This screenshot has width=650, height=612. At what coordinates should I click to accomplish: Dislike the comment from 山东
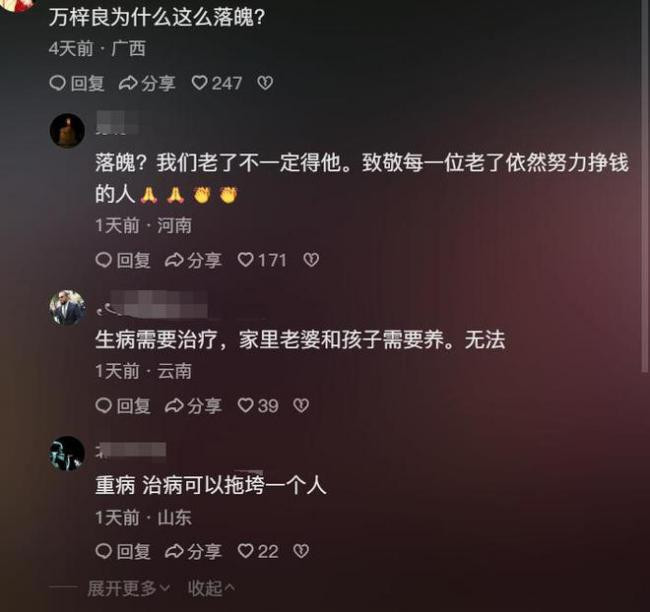coord(301,551)
